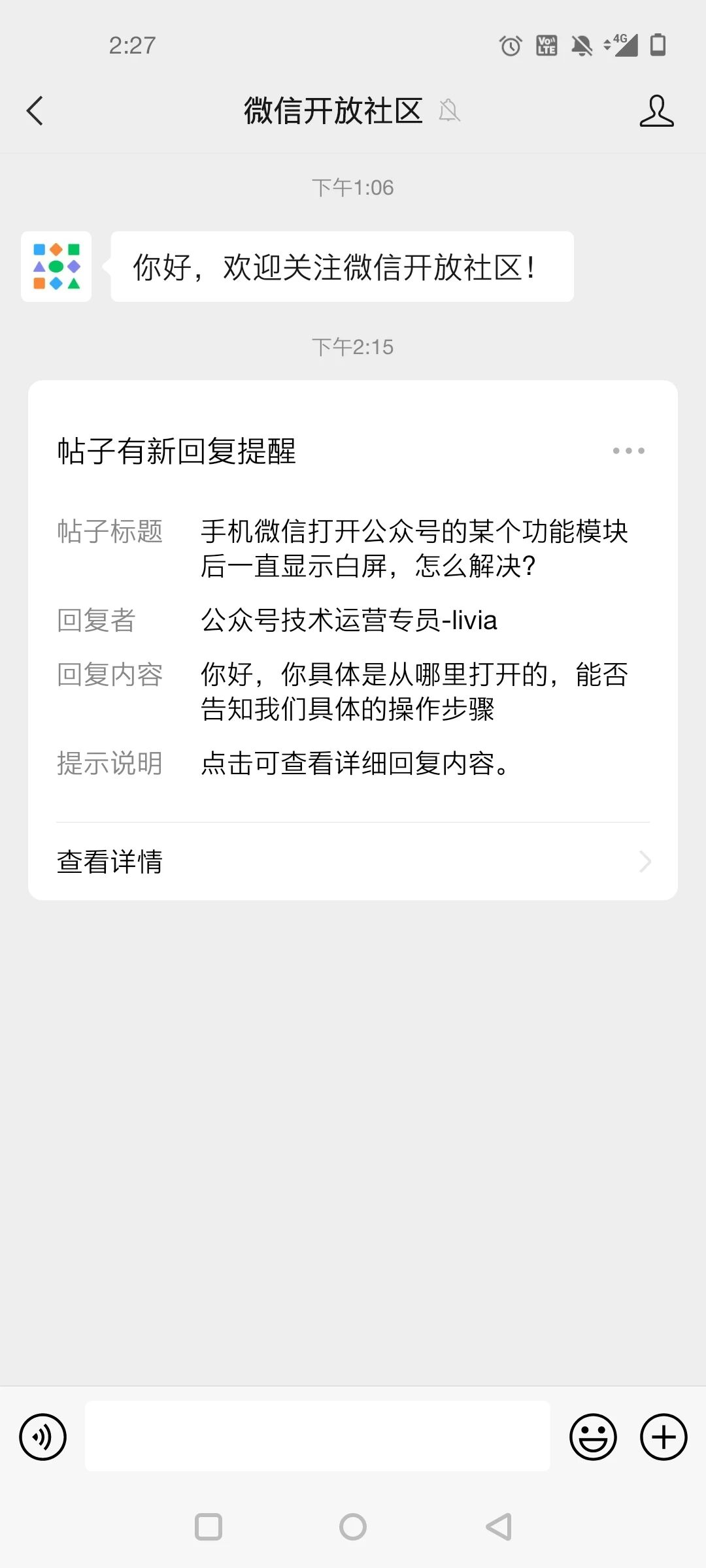Open the emoji picker
Image resolution: width=706 pixels, height=1568 pixels.
coord(593,1437)
